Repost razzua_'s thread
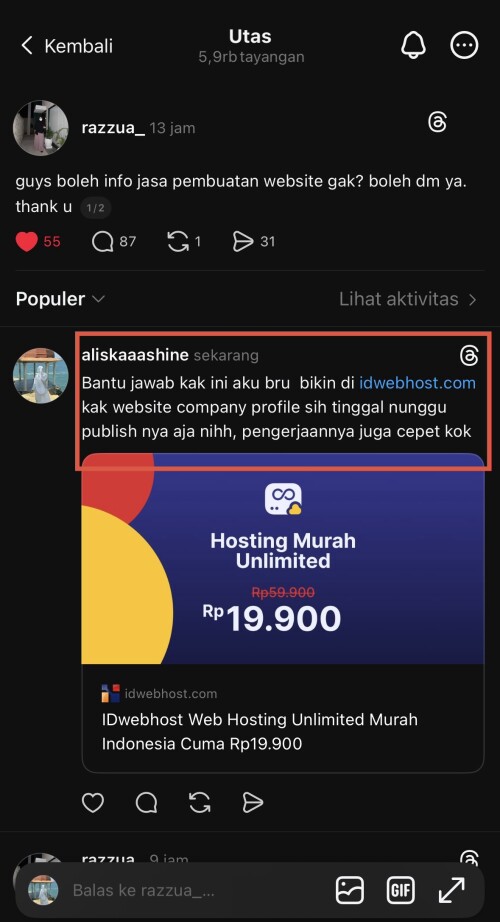Image resolution: width=500 pixels, height=922 pixels. pyautogui.click(x=178, y=242)
